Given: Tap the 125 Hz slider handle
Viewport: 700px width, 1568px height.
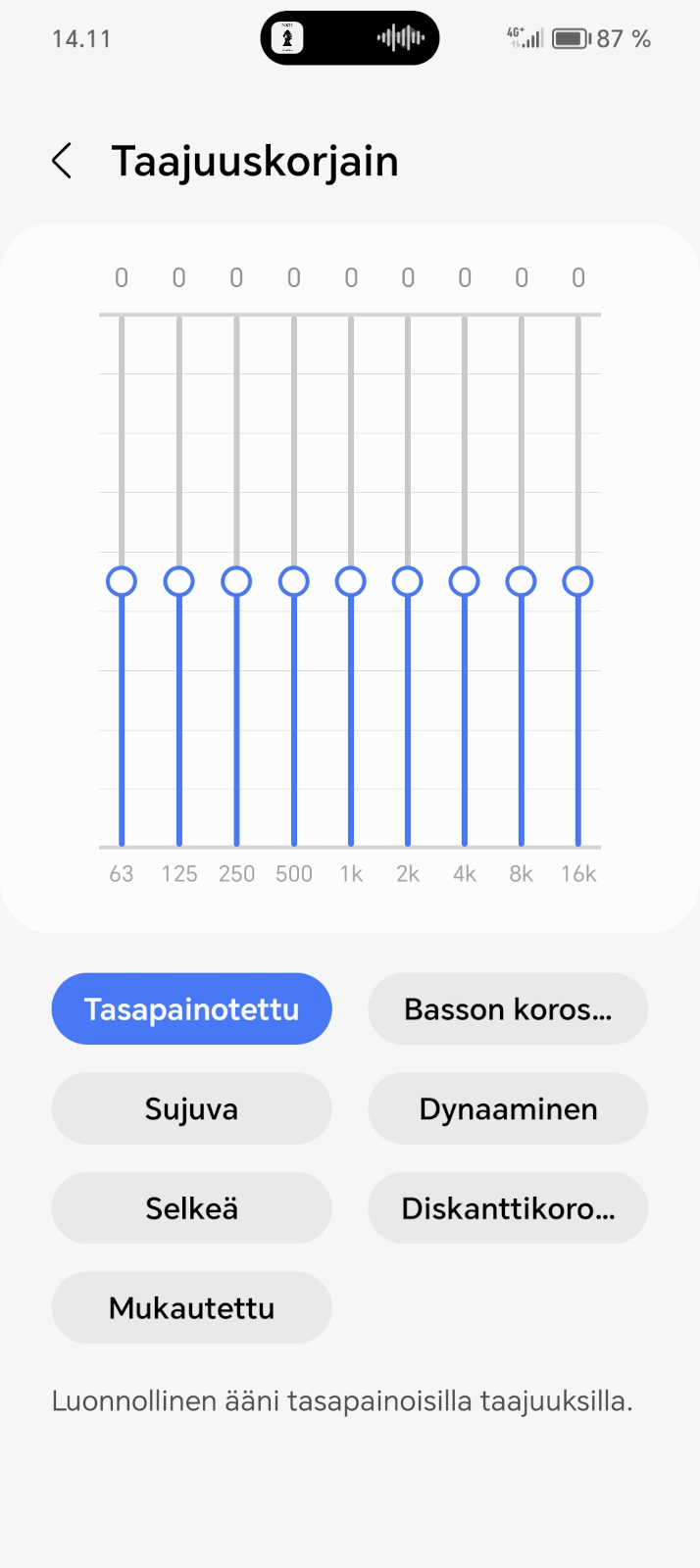Looking at the screenshot, I should tap(178, 581).
